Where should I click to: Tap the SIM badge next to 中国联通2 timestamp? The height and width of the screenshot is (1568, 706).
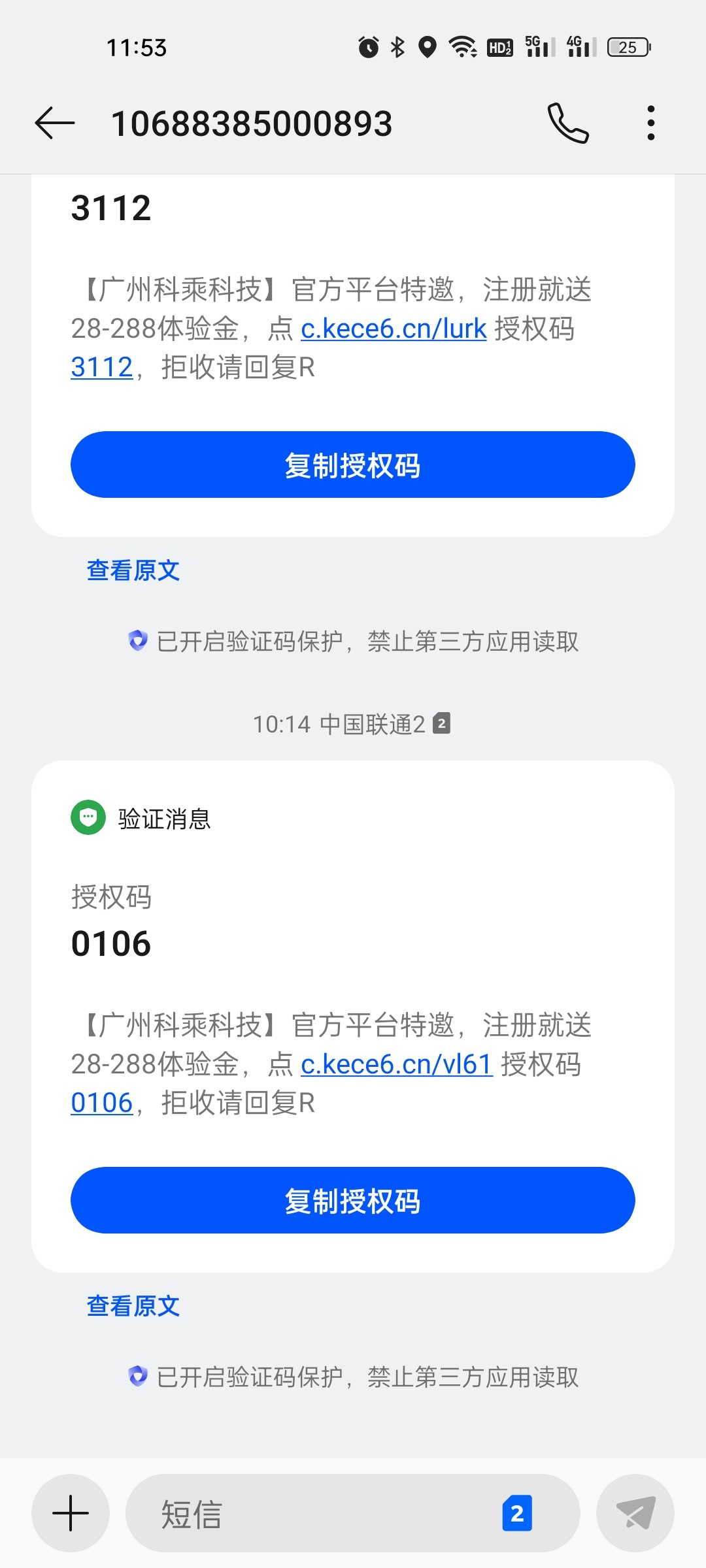tap(442, 724)
